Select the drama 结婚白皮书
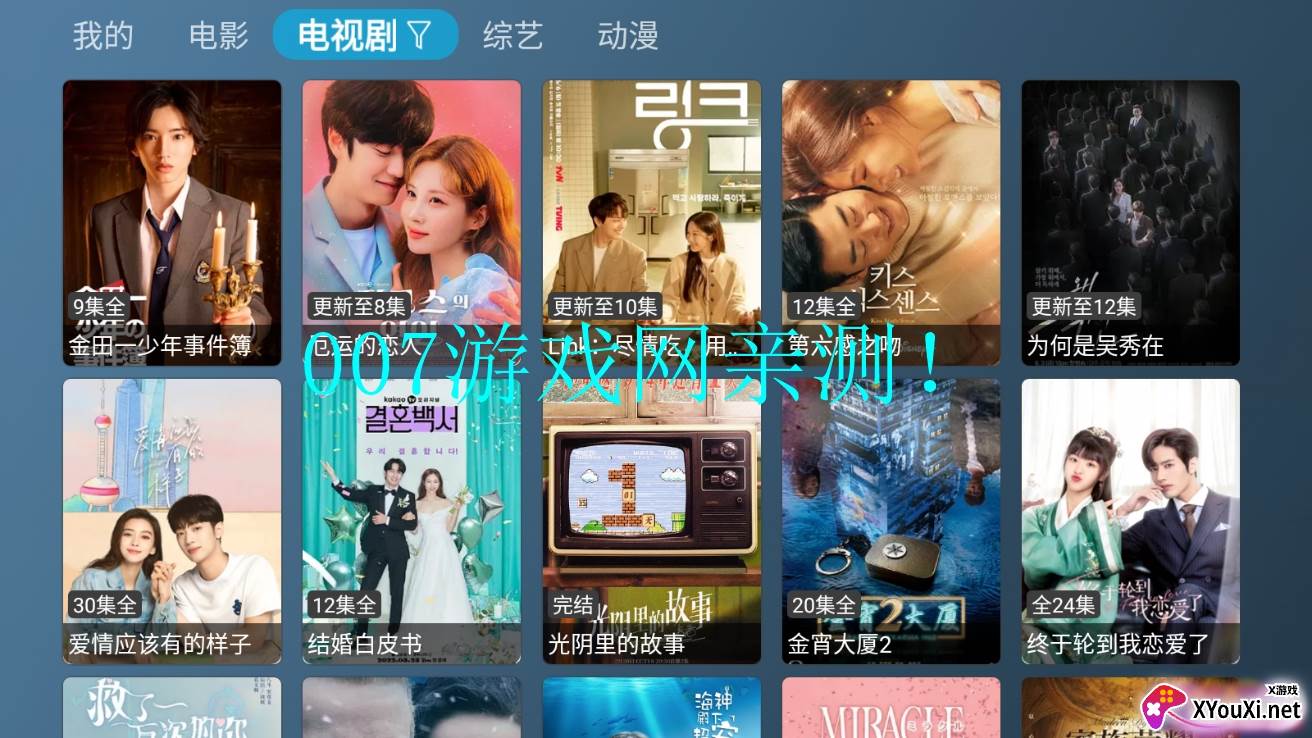This screenshot has width=1312, height=738. click(x=412, y=520)
